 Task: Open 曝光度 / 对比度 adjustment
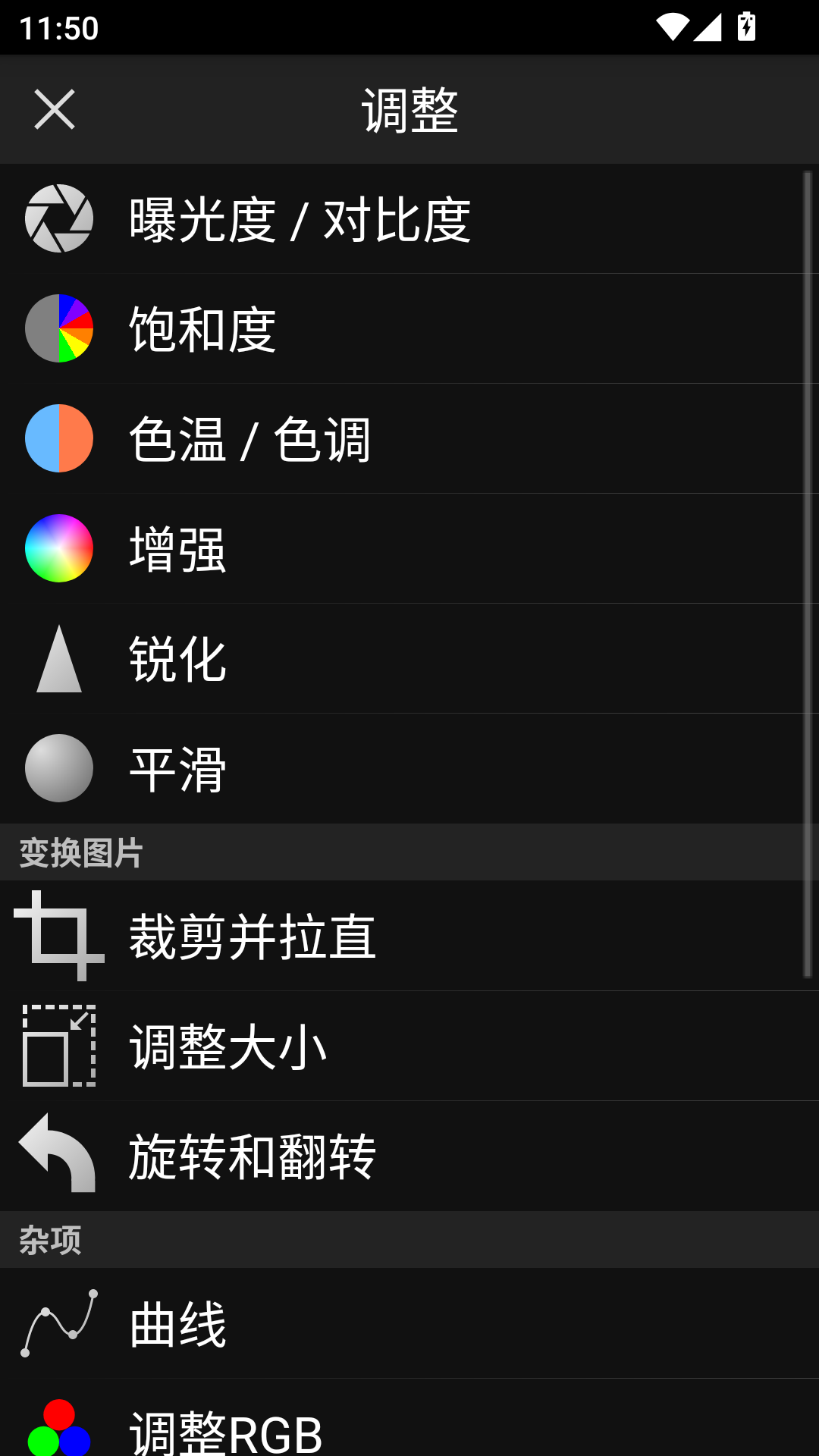point(409,218)
